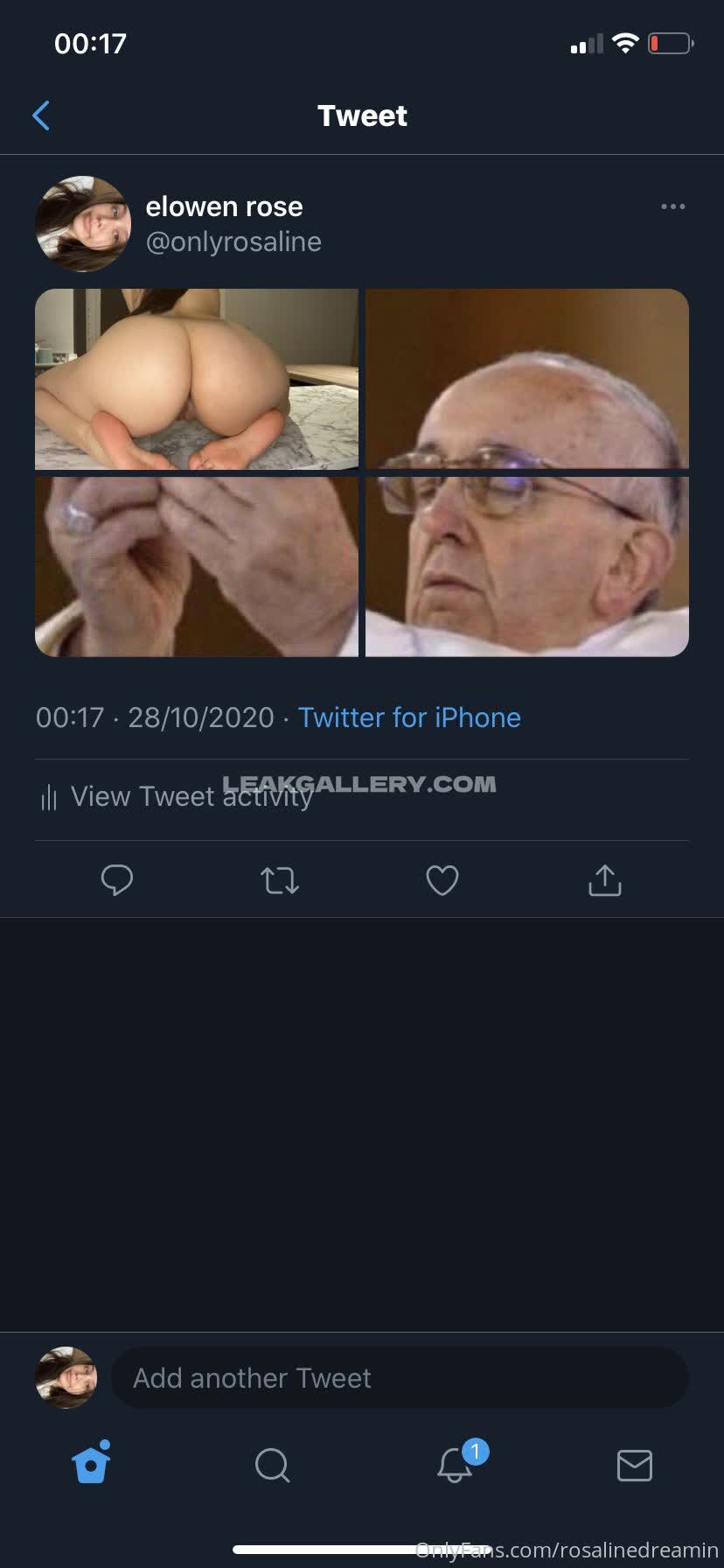Open the notifications bell tab
Viewport: 724px width, 1568px height.
pos(455,1464)
